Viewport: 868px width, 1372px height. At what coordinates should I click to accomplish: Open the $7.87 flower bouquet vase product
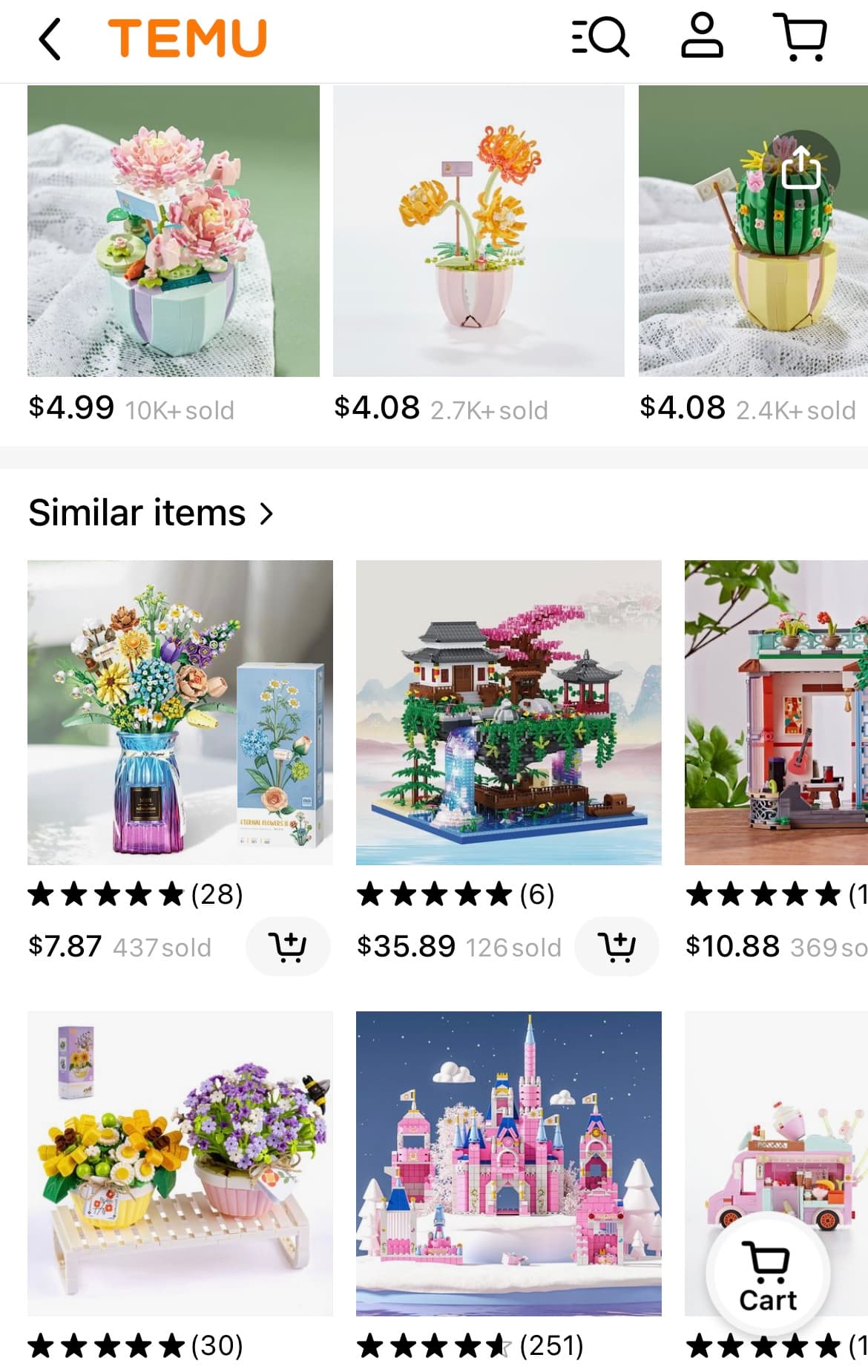180,712
